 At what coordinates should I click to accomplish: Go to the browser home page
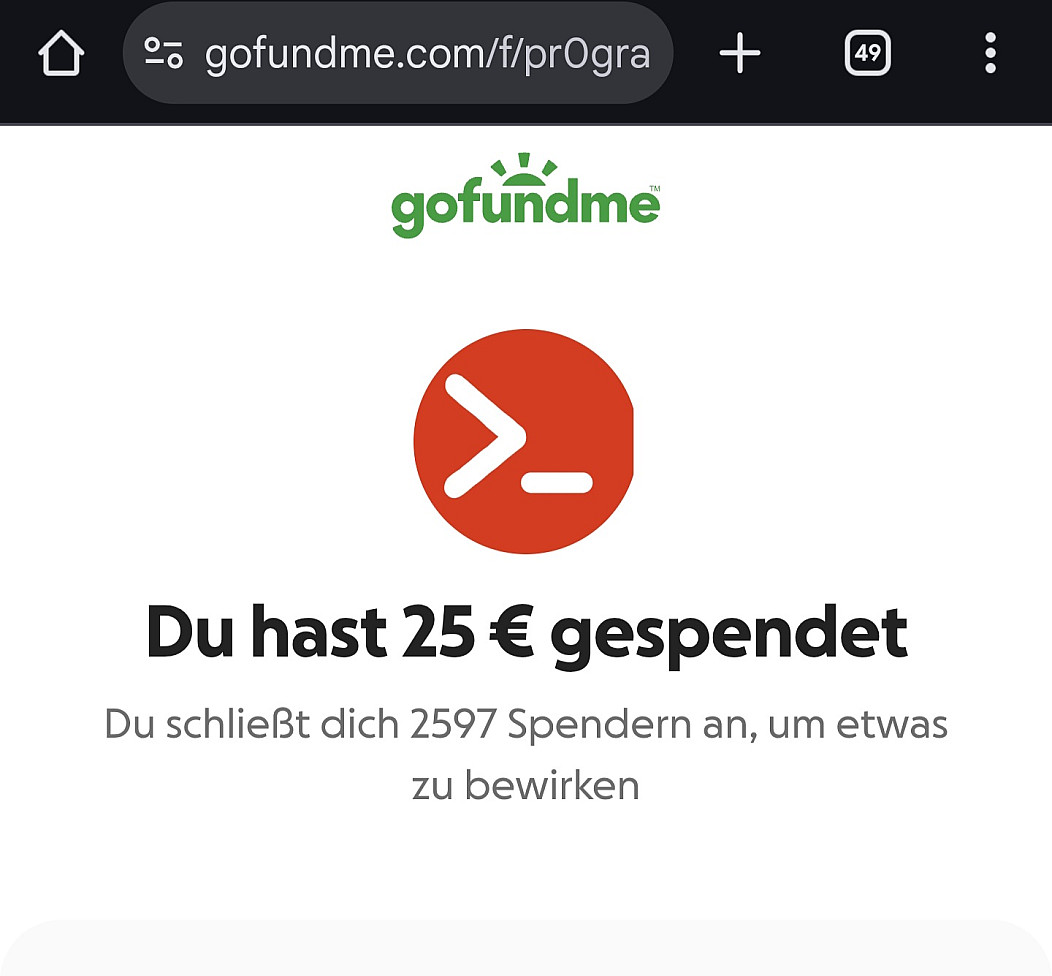[x=61, y=54]
